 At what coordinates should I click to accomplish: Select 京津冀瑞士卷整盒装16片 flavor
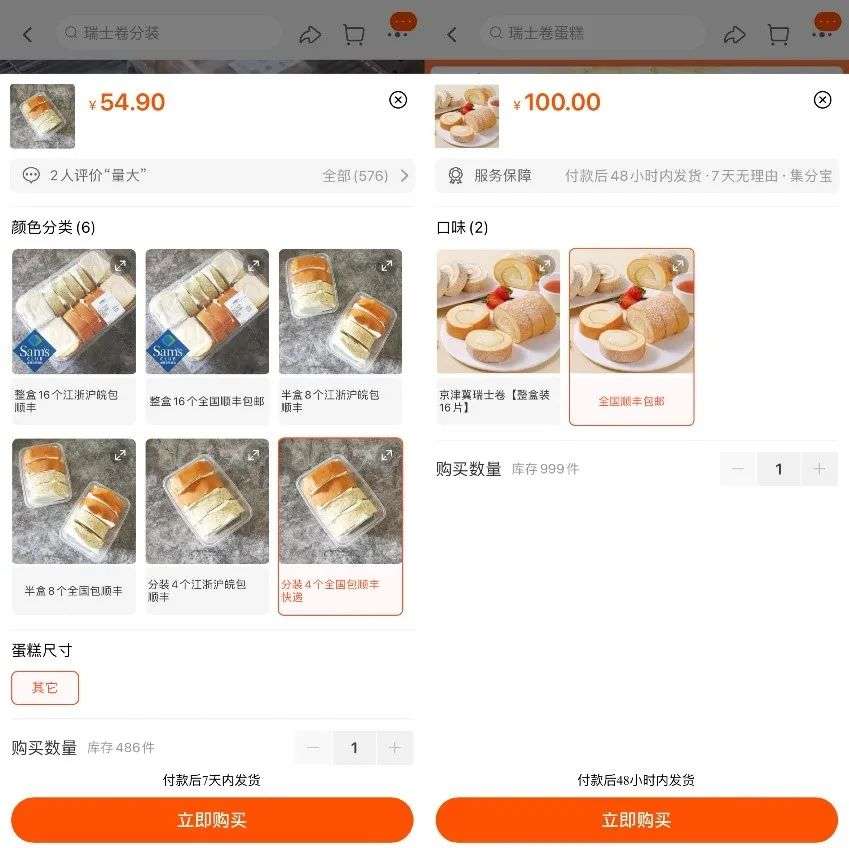pos(498,337)
